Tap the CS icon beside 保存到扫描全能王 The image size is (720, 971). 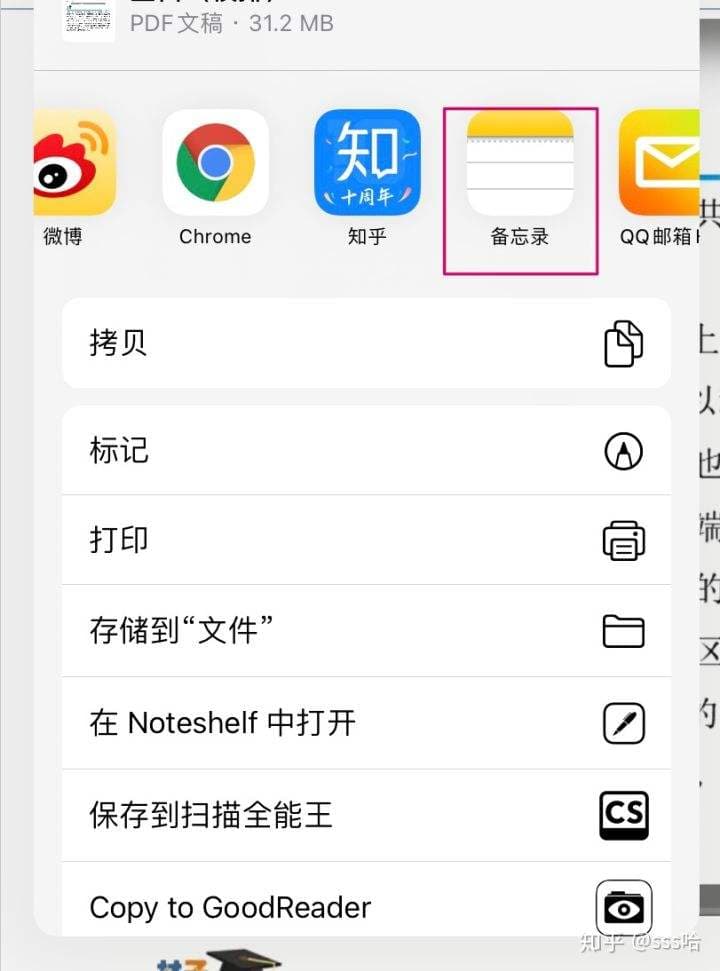[624, 816]
